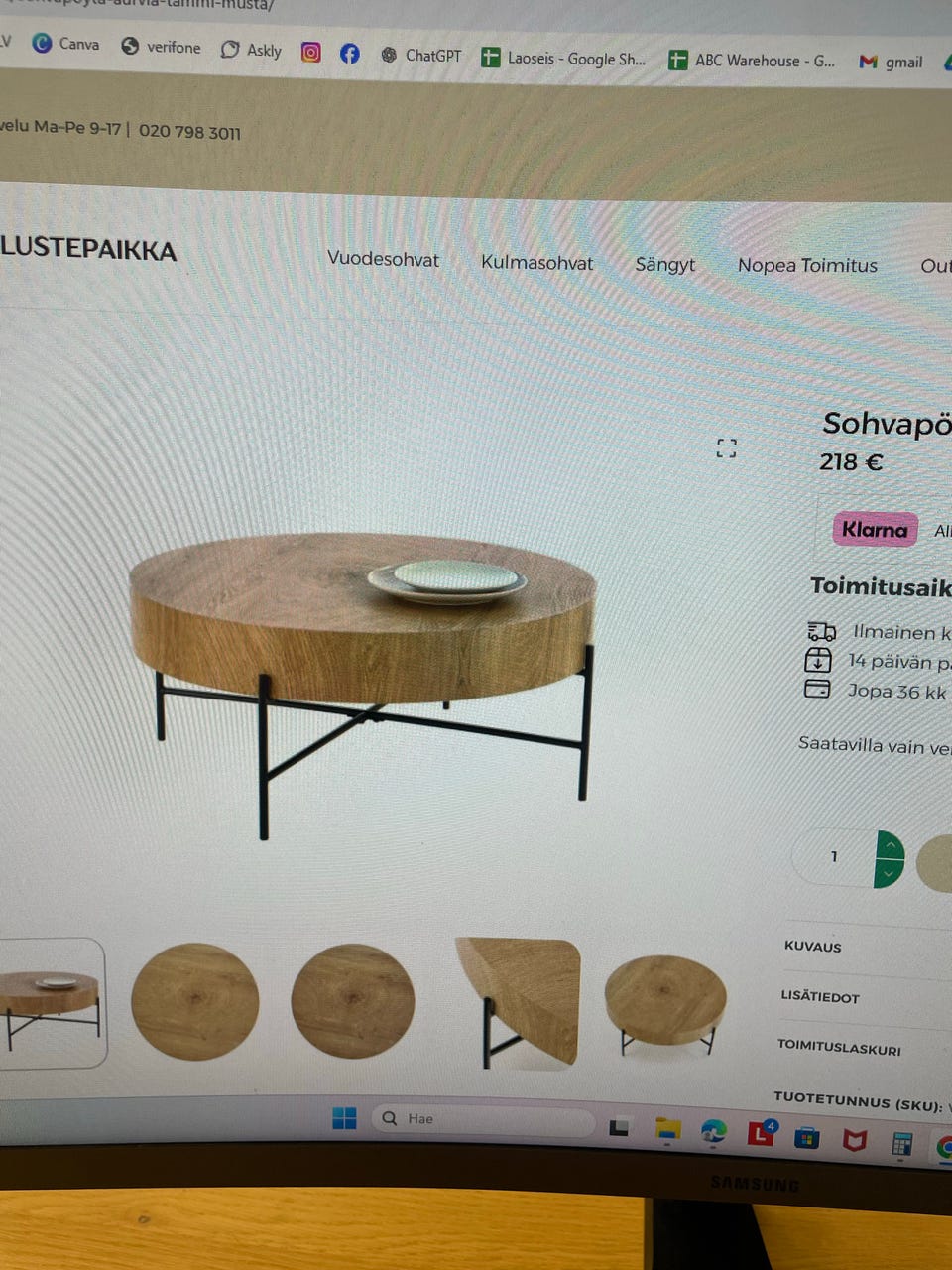Click the free delivery truck icon
This screenshot has width=952, height=1270.
coord(820,632)
